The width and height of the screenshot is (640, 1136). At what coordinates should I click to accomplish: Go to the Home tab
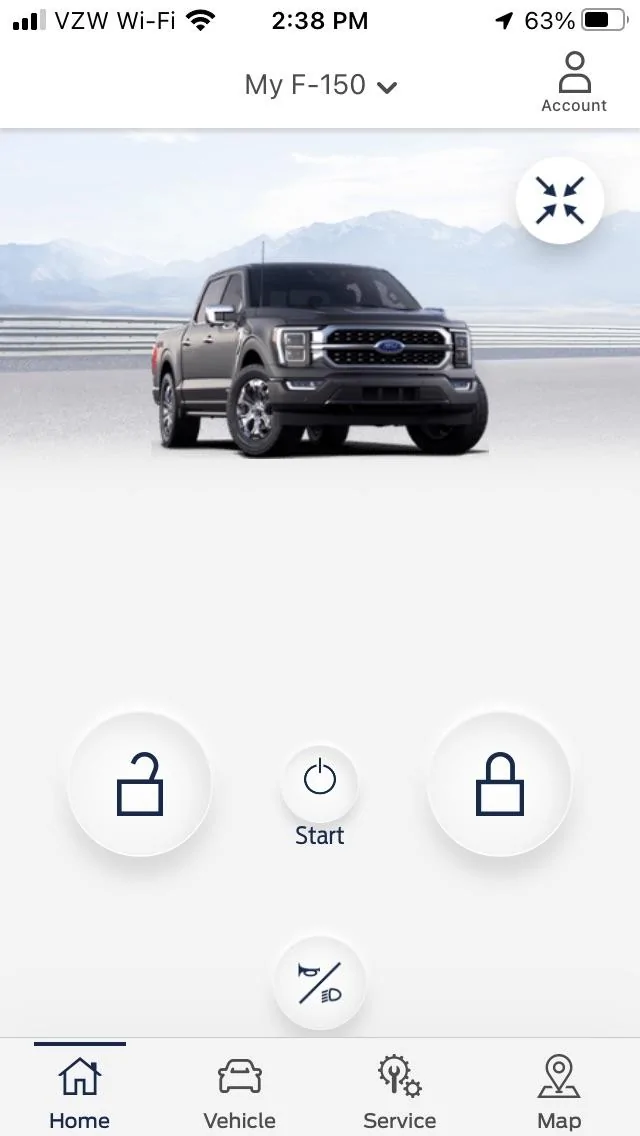pyautogui.click(x=80, y=1092)
